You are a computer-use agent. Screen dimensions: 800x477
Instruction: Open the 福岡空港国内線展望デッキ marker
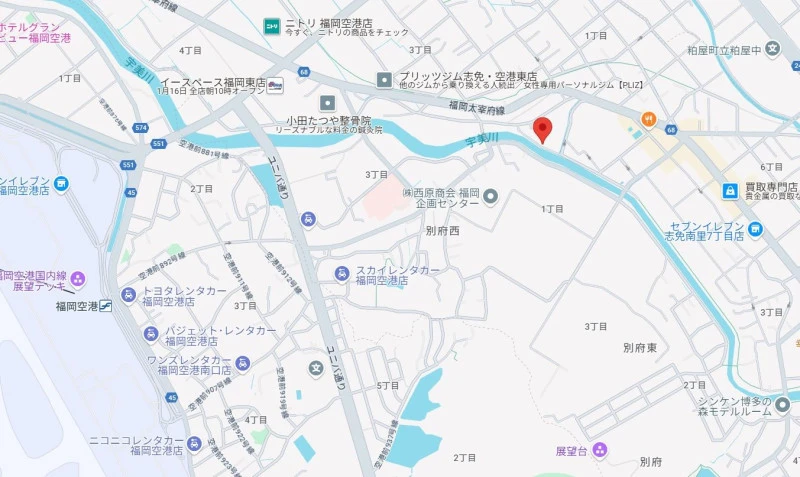(78, 277)
